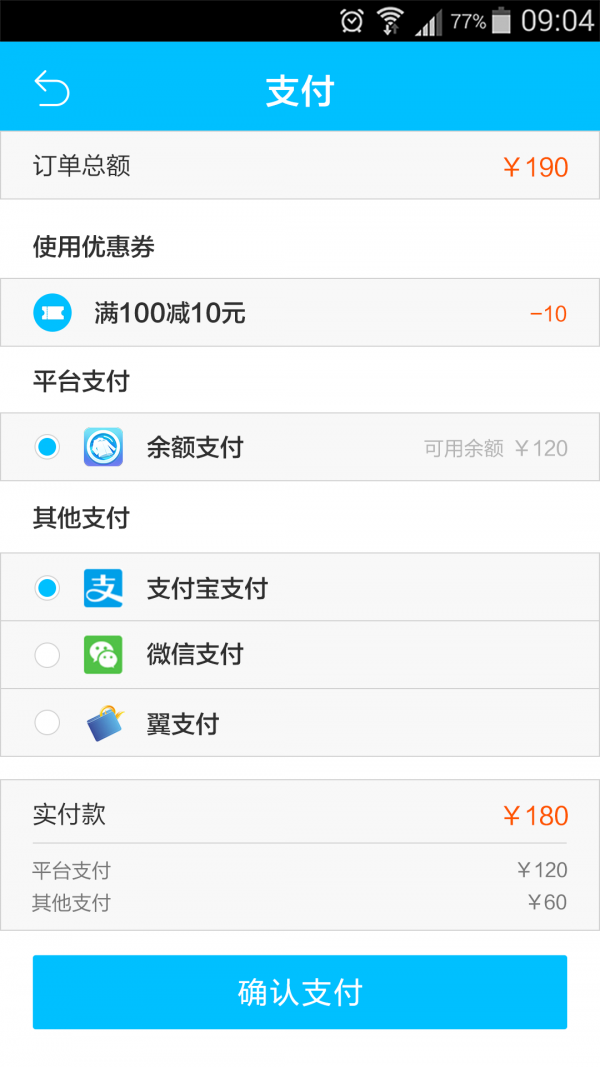
Task: Open the 满100减10元 coupon row
Action: point(300,313)
